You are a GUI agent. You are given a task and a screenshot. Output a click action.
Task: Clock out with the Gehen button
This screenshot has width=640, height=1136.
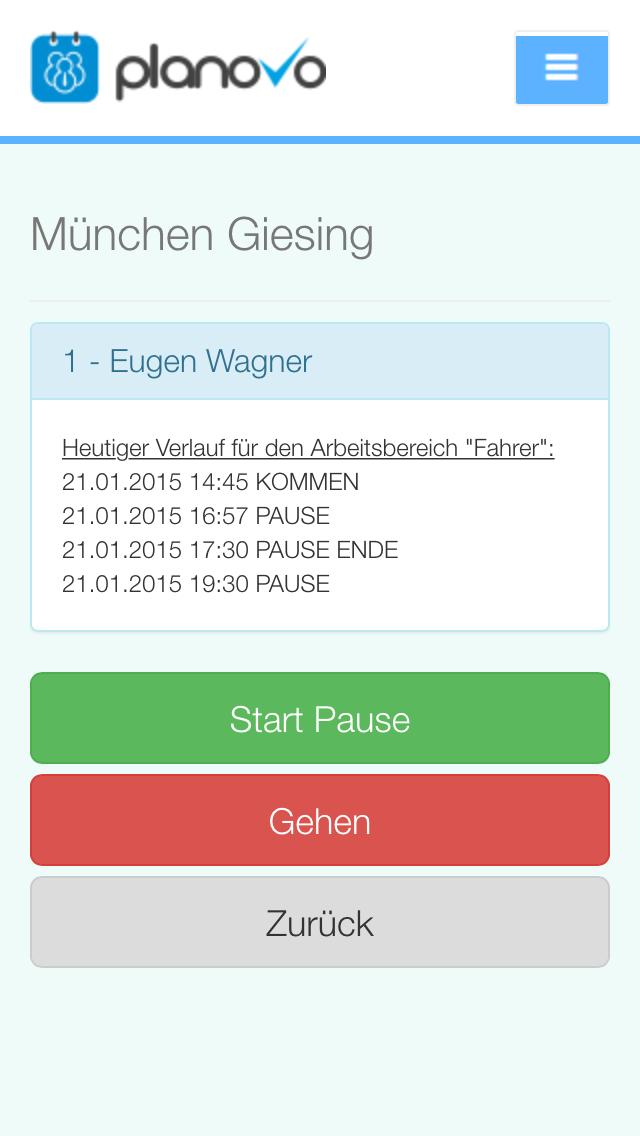[320, 821]
